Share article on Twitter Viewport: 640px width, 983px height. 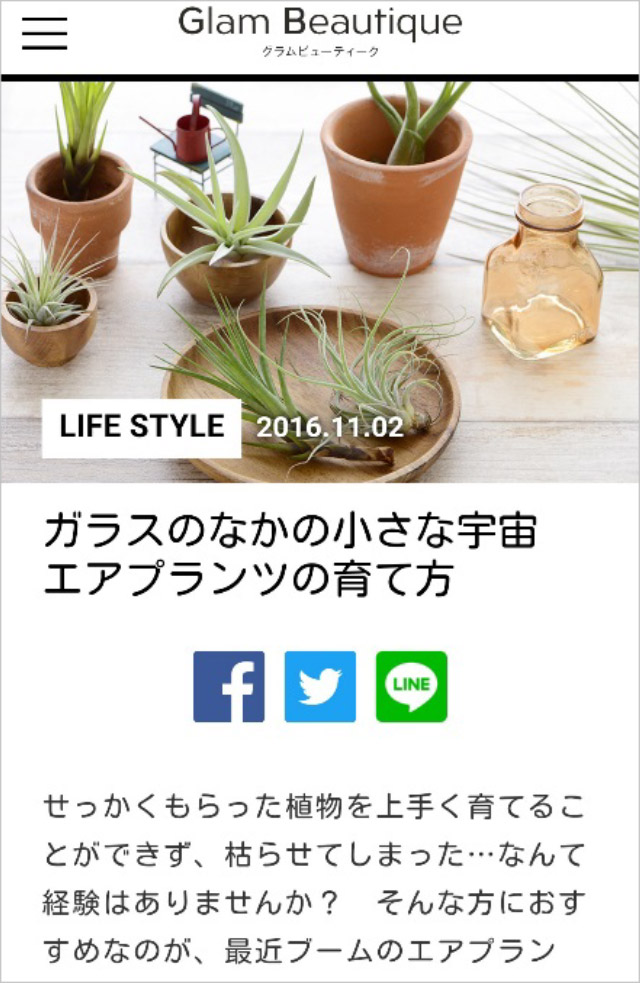click(x=320, y=687)
